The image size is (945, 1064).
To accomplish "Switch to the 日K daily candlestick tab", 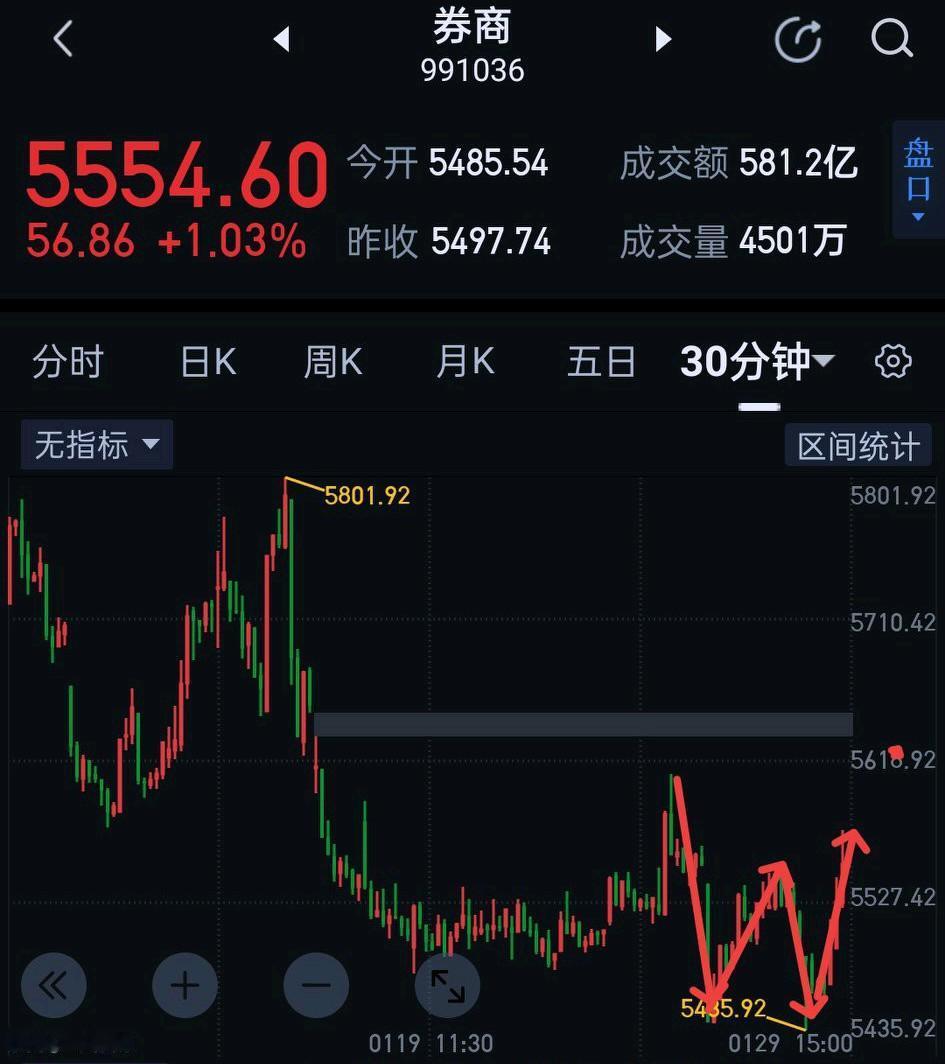I will [x=206, y=362].
